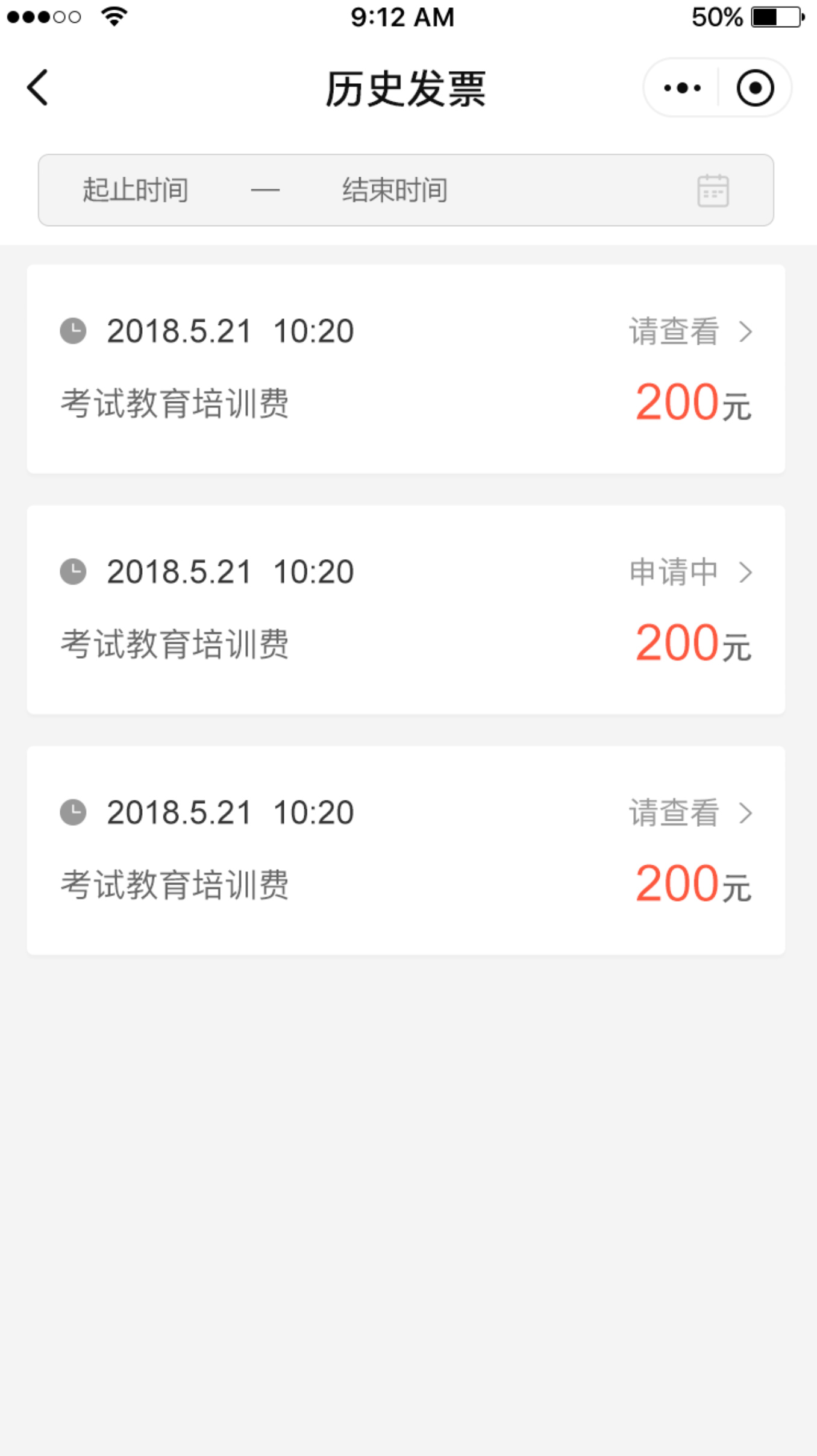Go back from 历史发票 page
The height and width of the screenshot is (1456, 817).
coord(37,88)
